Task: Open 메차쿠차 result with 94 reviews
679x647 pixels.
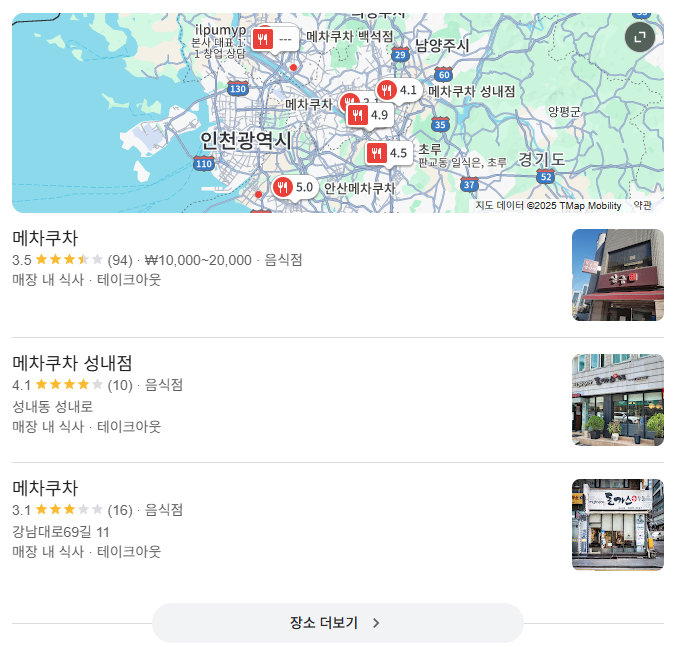Action: click(x=45, y=238)
